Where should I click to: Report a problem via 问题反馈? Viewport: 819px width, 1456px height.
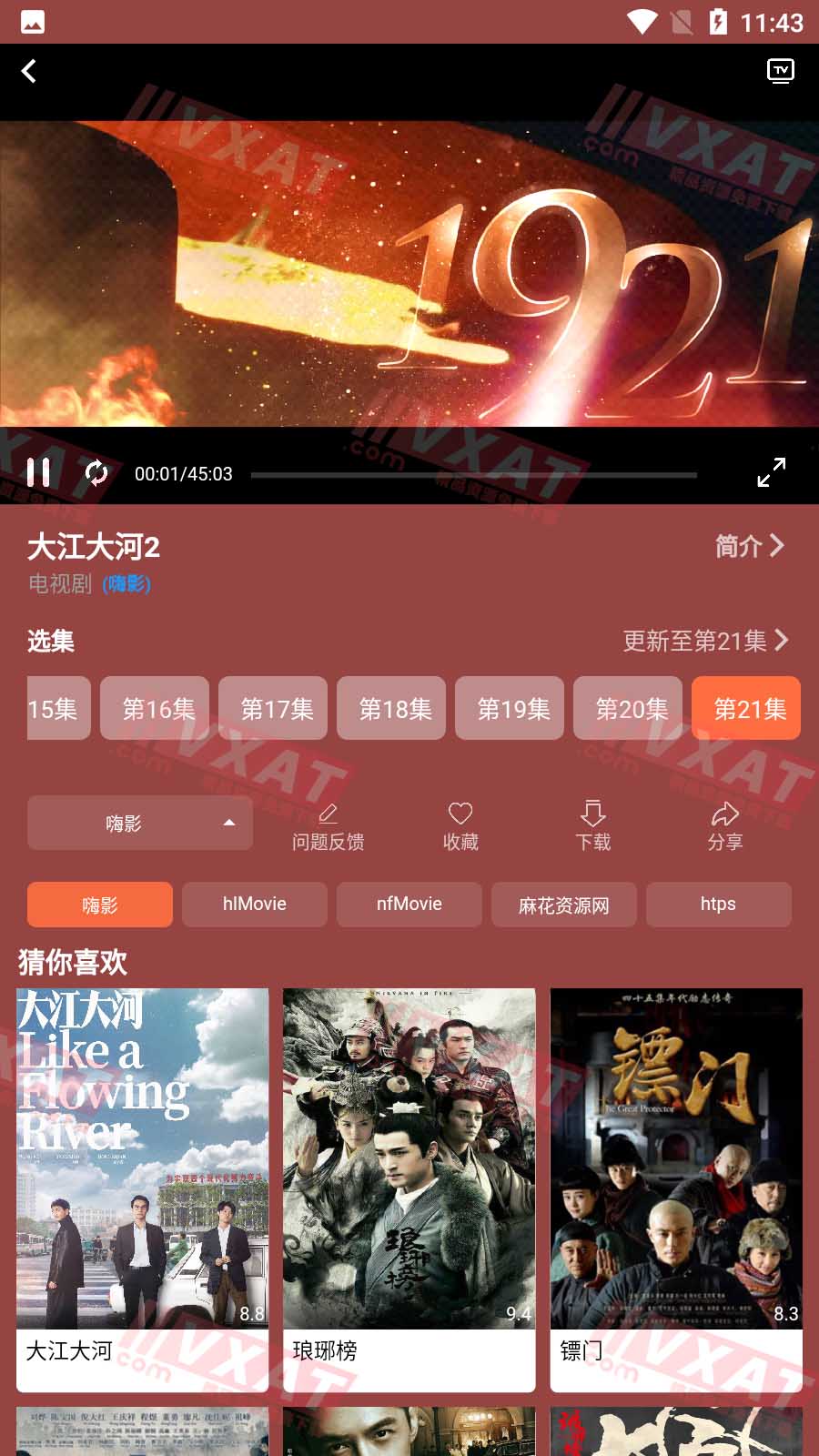tap(328, 826)
